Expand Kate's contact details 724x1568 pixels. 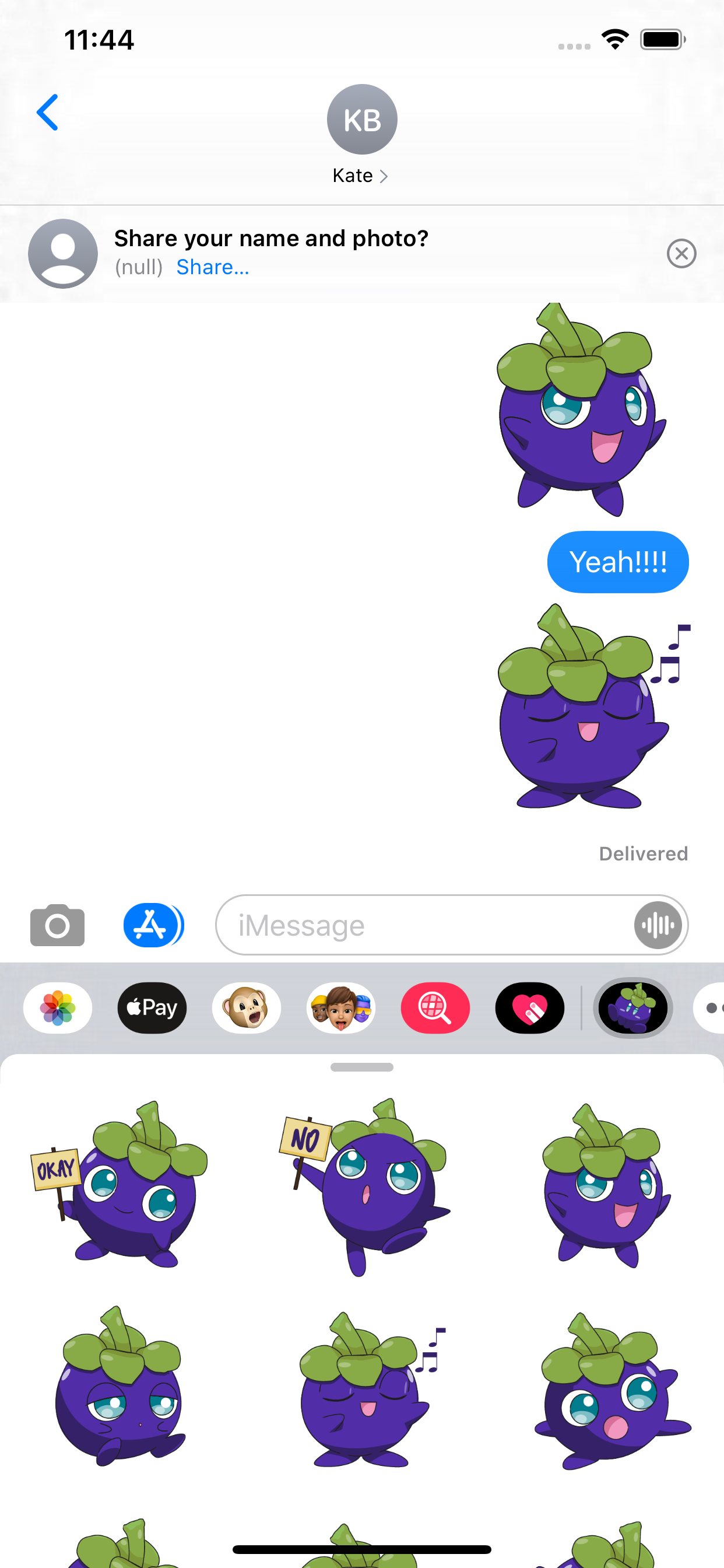[x=361, y=176]
